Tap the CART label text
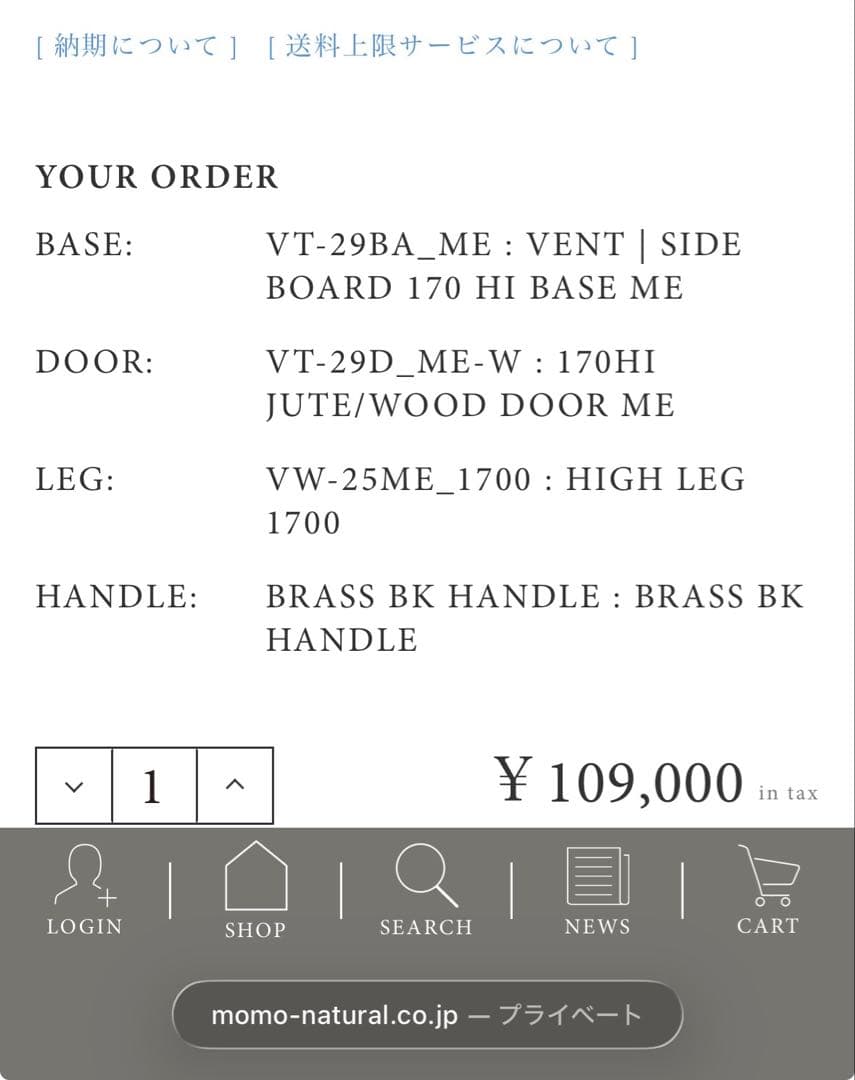 767,927
